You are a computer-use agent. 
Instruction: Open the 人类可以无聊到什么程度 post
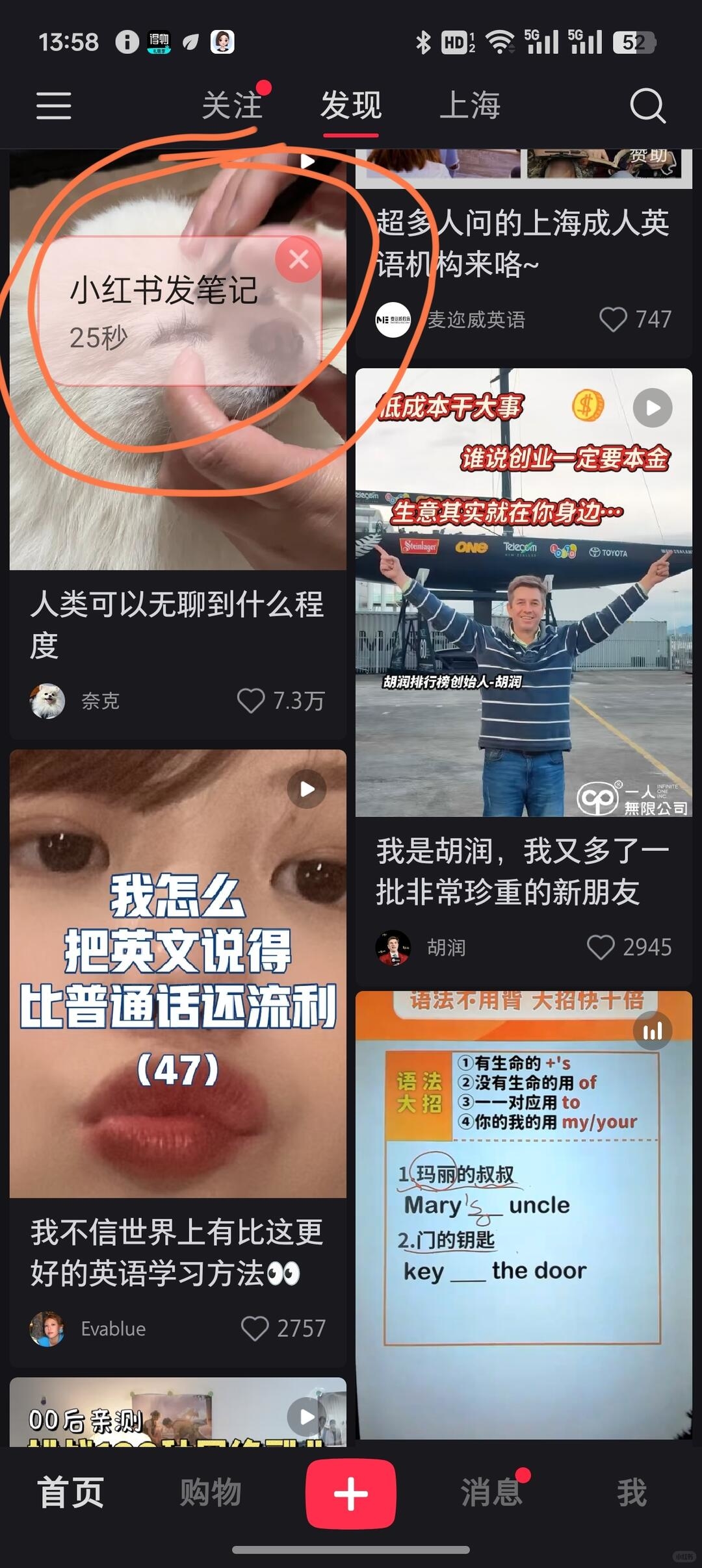click(177, 624)
